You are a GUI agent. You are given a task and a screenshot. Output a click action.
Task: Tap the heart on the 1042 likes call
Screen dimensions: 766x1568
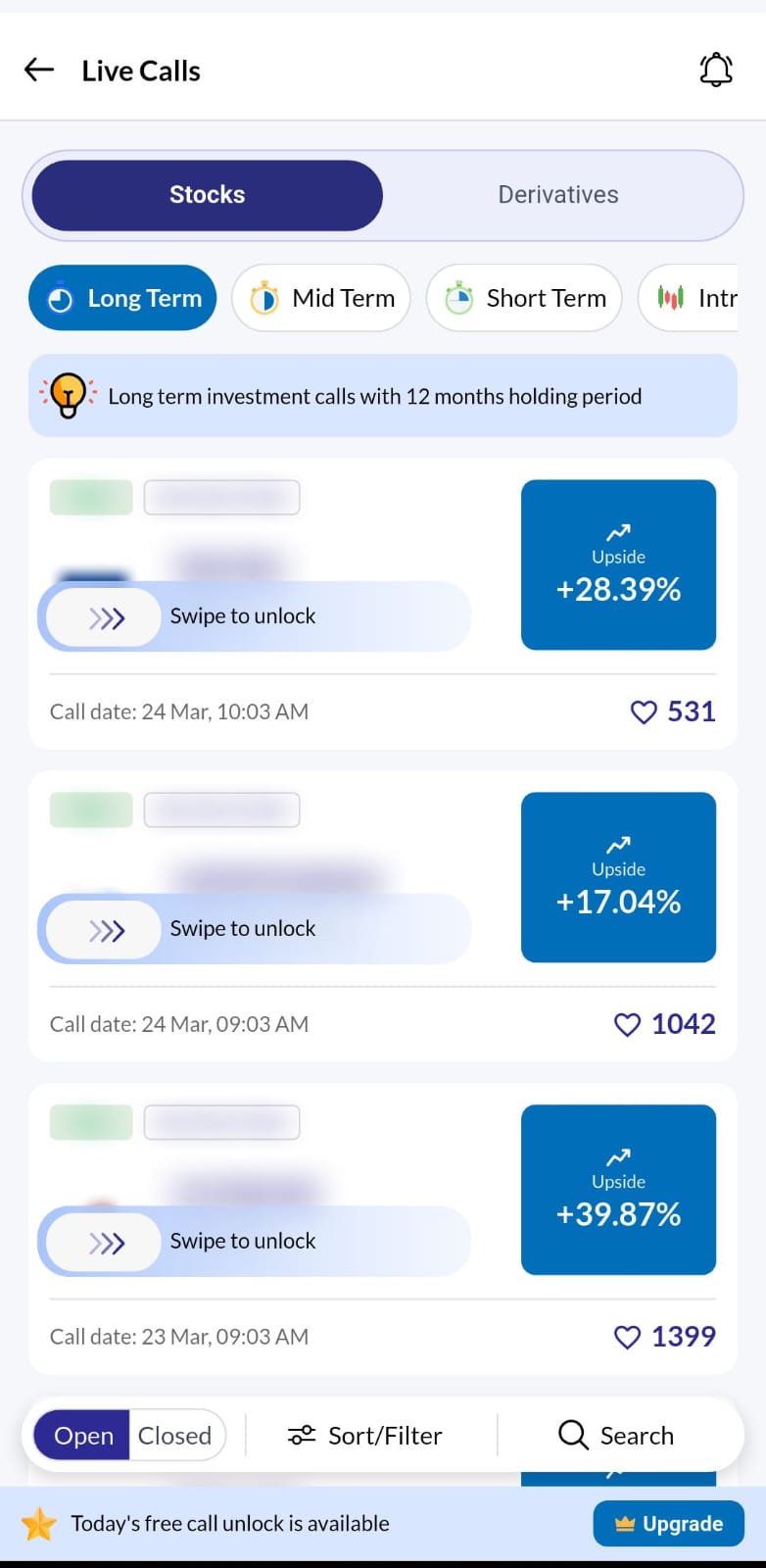(628, 1024)
